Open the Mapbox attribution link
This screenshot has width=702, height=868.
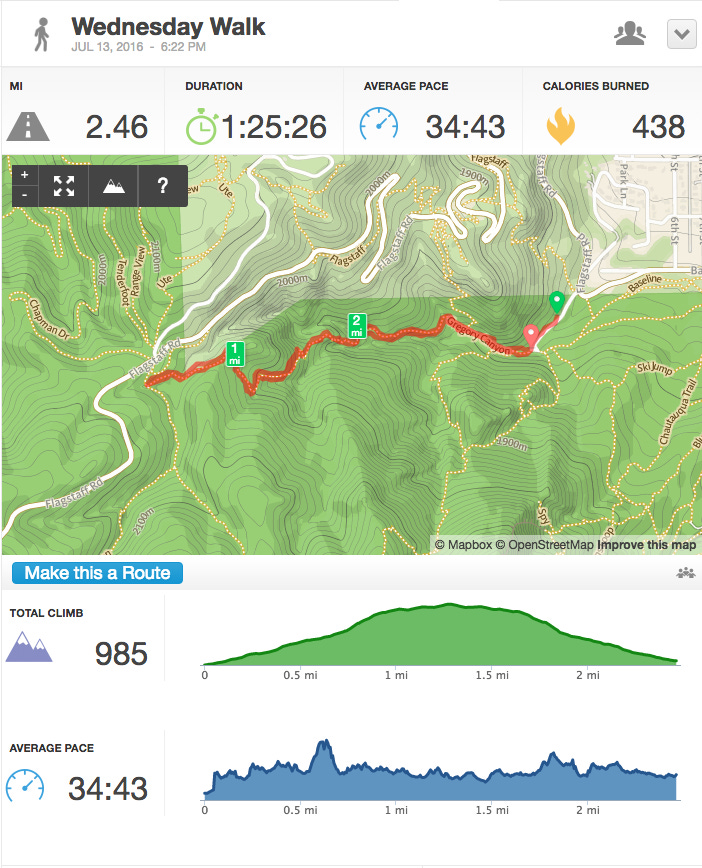click(x=463, y=545)
